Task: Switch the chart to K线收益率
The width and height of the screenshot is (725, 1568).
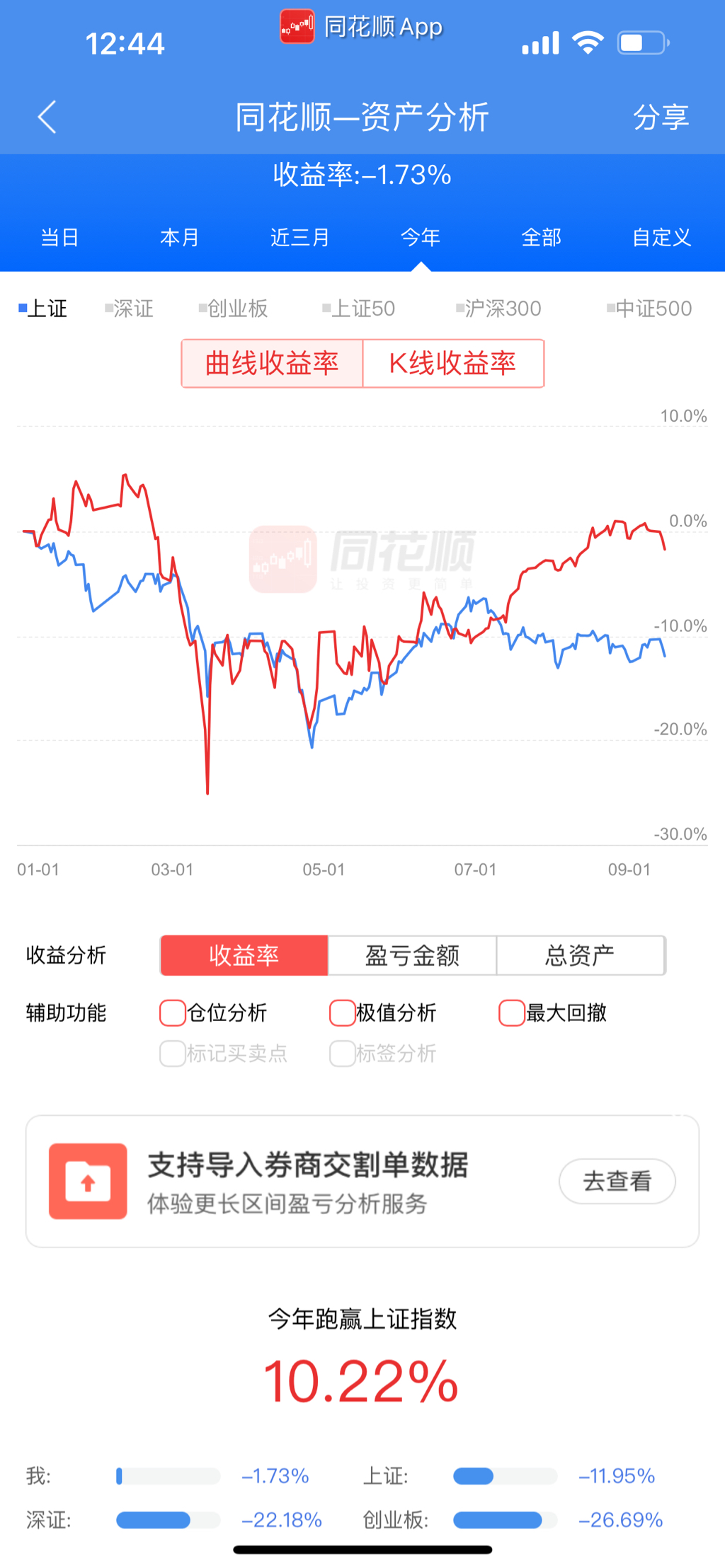Action: pyautogui.click(x=453, y=364)
